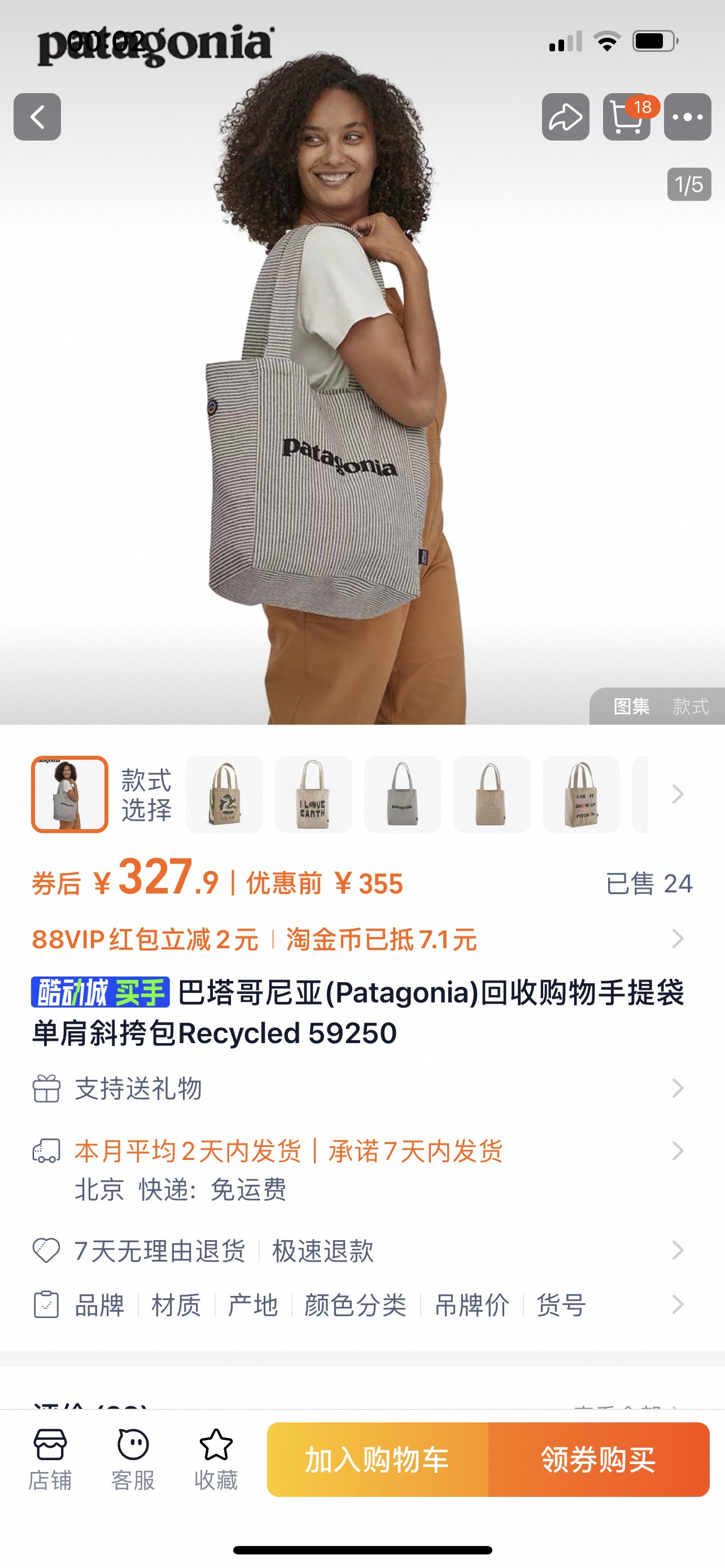Select the 图集 image tab
This screenshot has width=725, height=1568.
pos(631,706)
